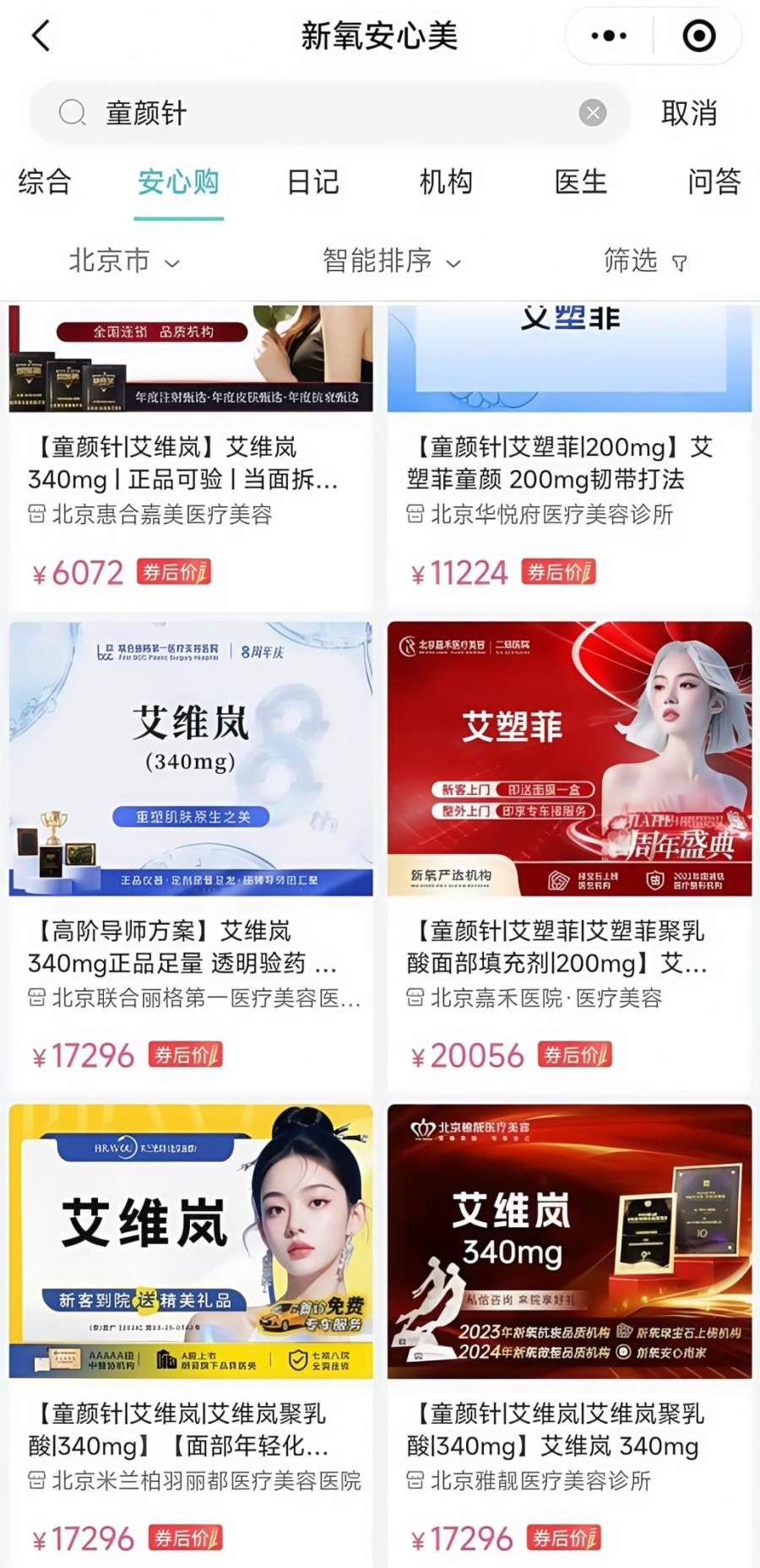
Task: Switch to the 问答 tab
Action: click(x=714, y=181)
